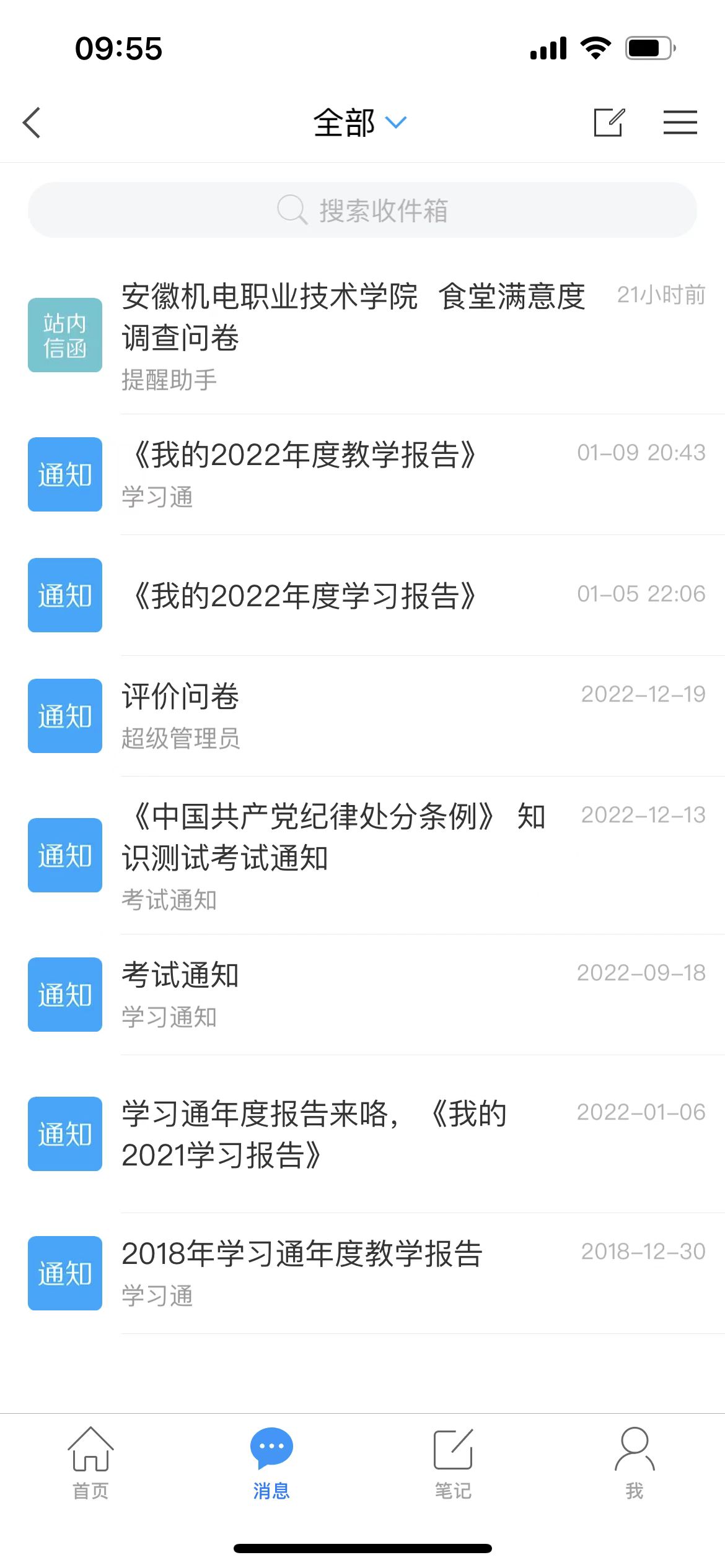The image size is (725, 1568).
Task: Open the 食堂满意度调查问卷 message
Action: [362, 336]
